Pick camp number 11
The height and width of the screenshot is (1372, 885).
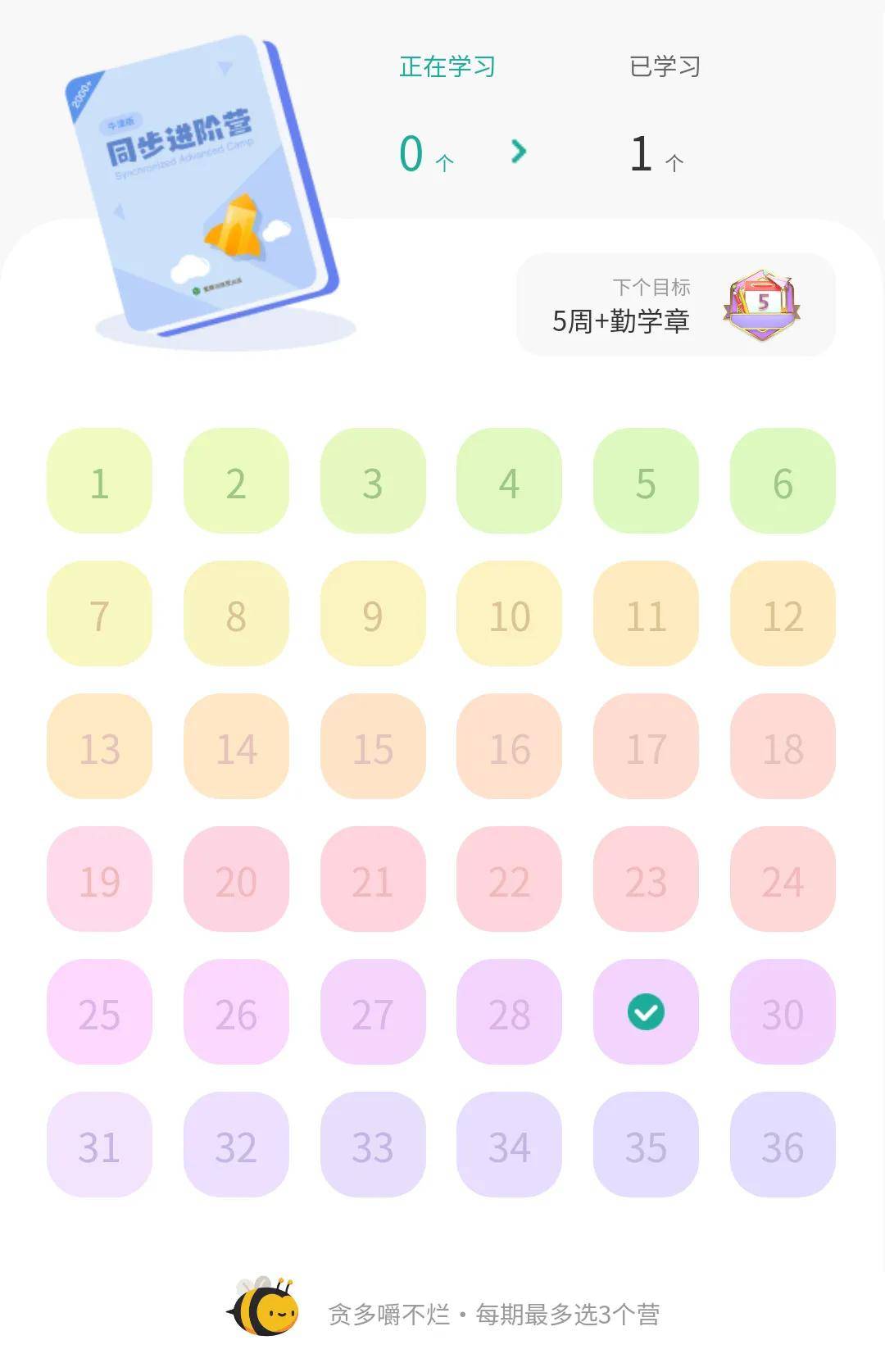point(646,614)
